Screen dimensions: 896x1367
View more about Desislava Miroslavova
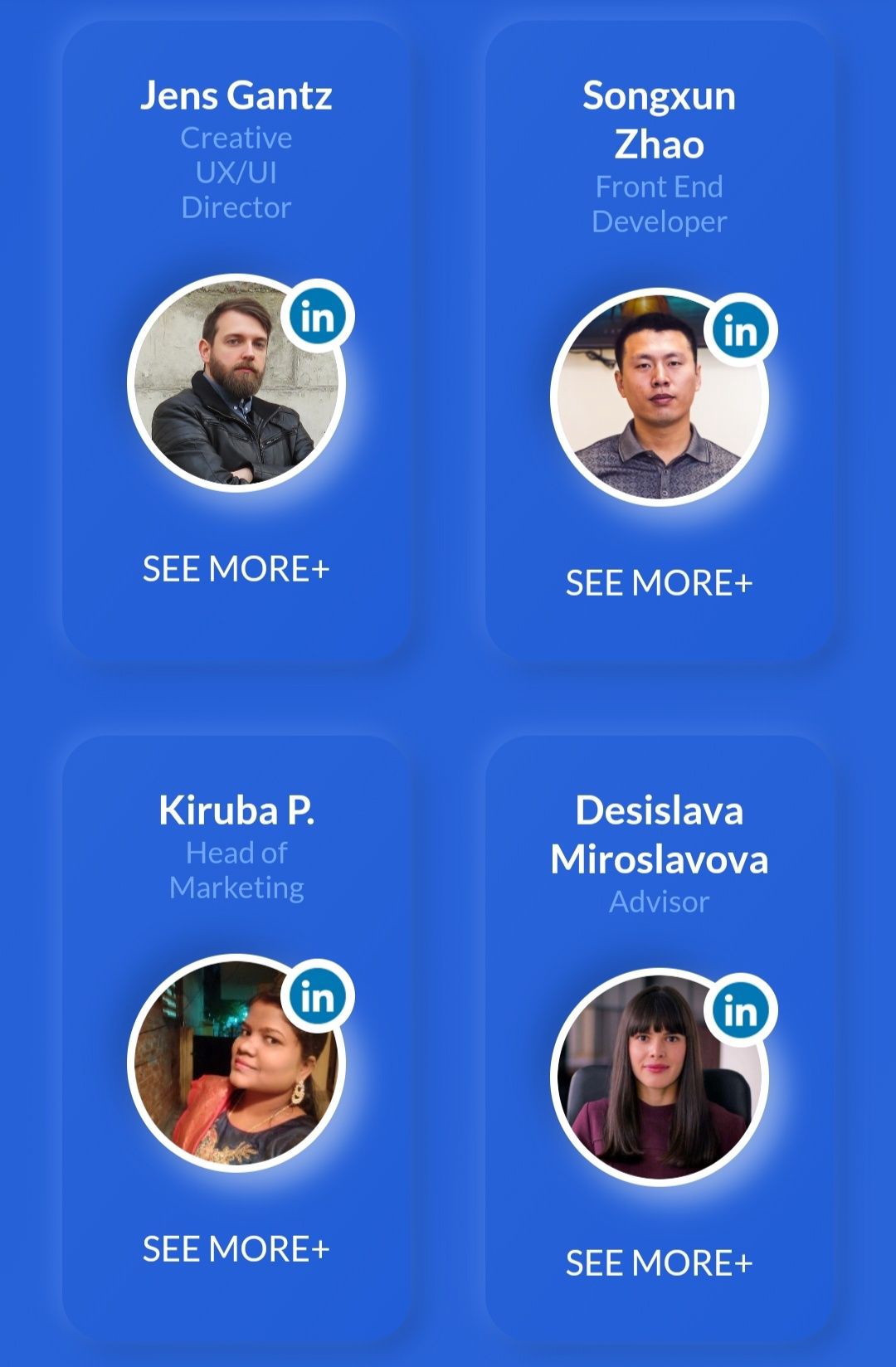point(660,1263)
